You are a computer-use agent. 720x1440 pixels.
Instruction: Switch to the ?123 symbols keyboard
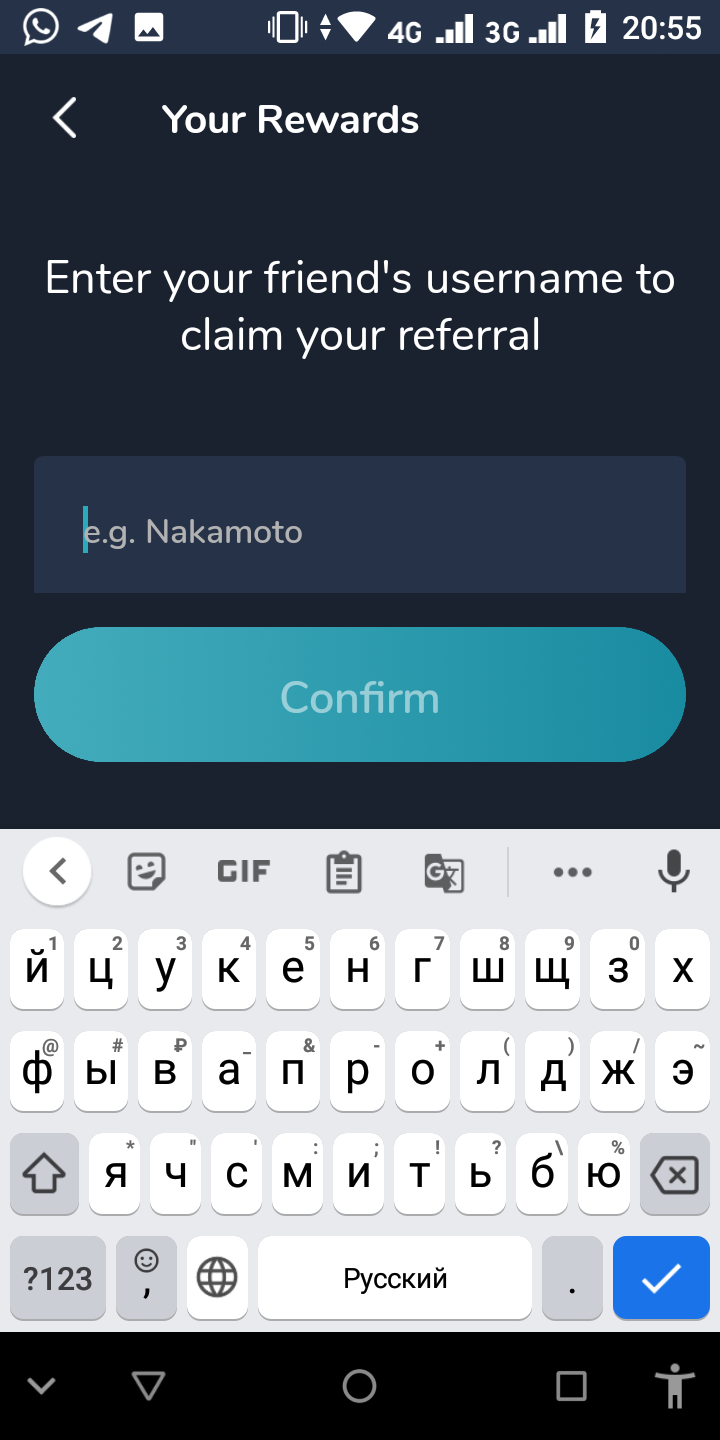click(x=58, y=1278)
